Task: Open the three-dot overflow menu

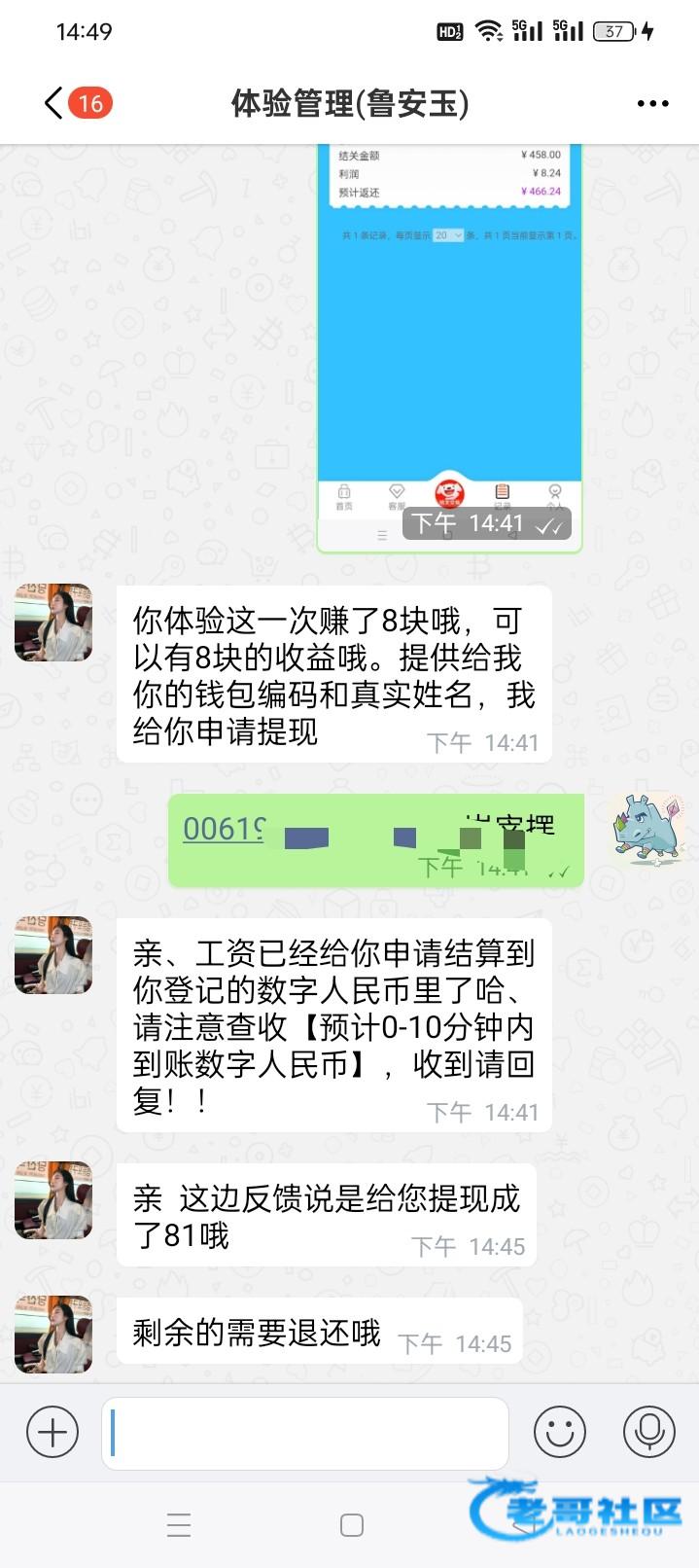Action: pos(652,104)
